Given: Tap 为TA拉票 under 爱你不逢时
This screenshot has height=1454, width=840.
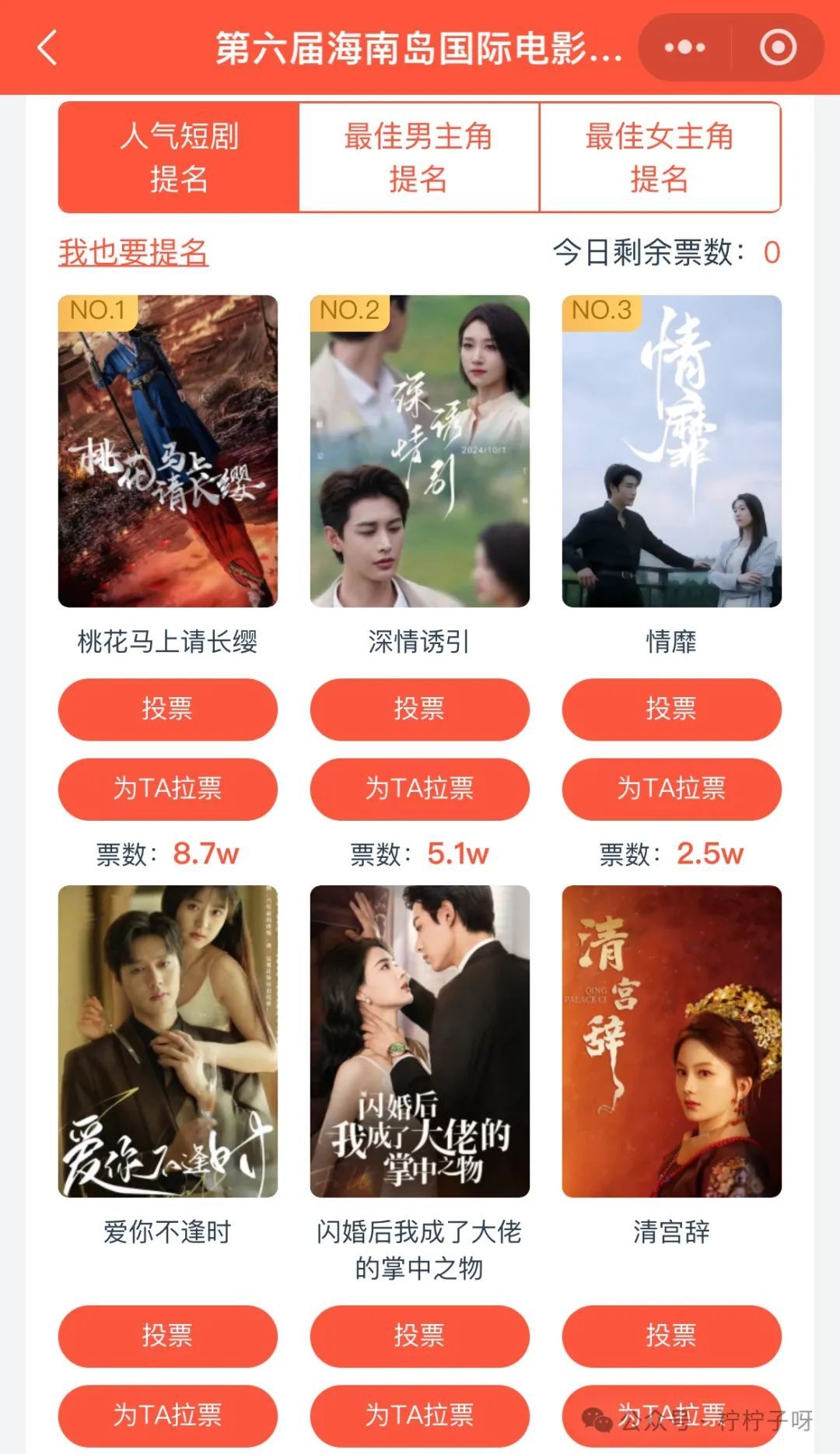Looking at the screenshot, I should pos(167,1415).
